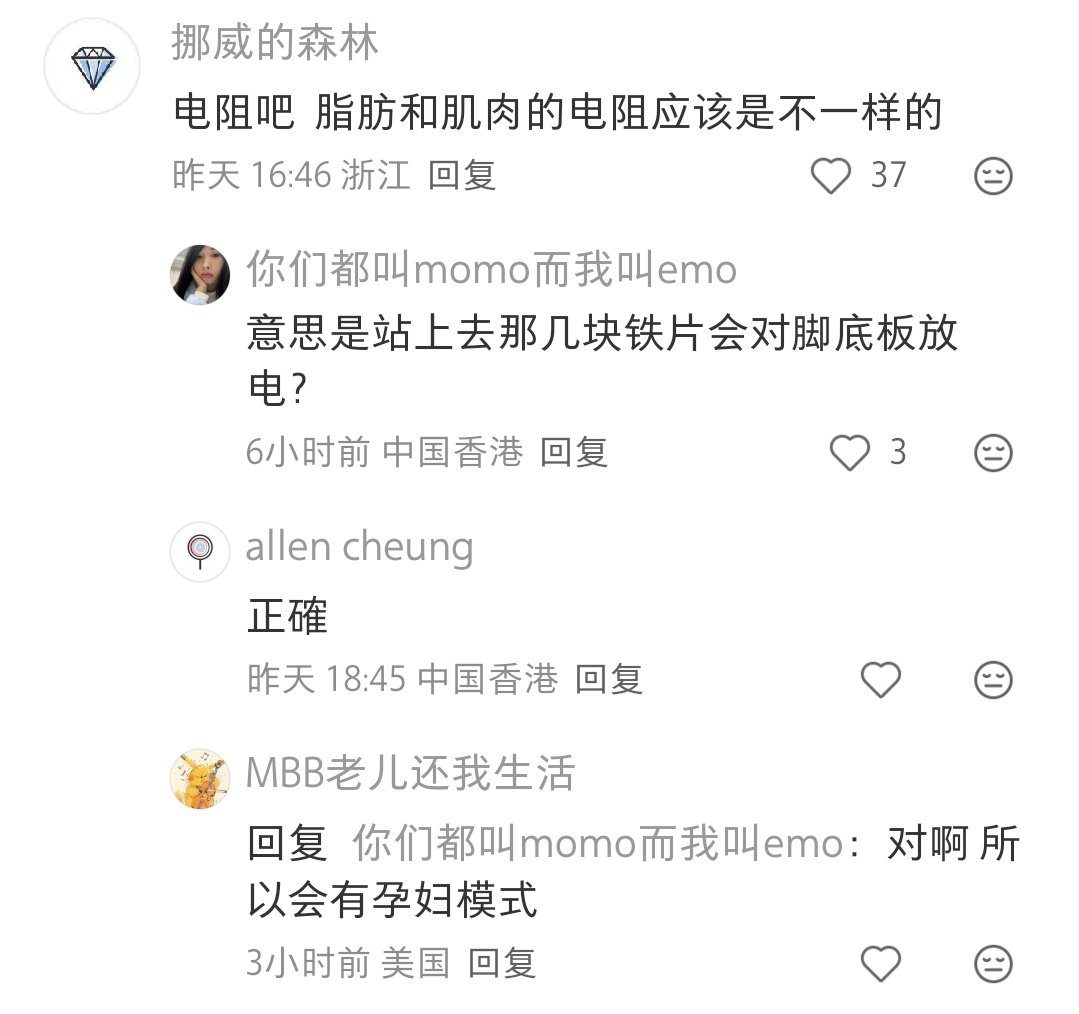The width and height of the screenshot is (1079, 1014).
Task: Like 挪威的森林's comment about 电阻
Action: coord(830,177)
